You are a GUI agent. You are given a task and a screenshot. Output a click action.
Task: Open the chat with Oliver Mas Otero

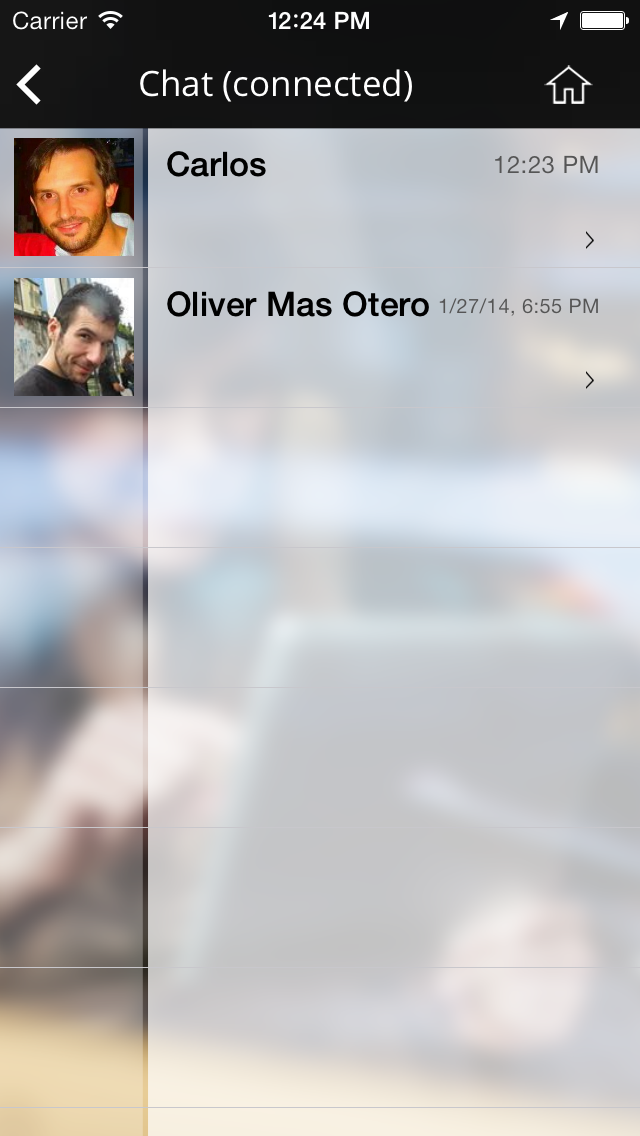pos(320,338)
